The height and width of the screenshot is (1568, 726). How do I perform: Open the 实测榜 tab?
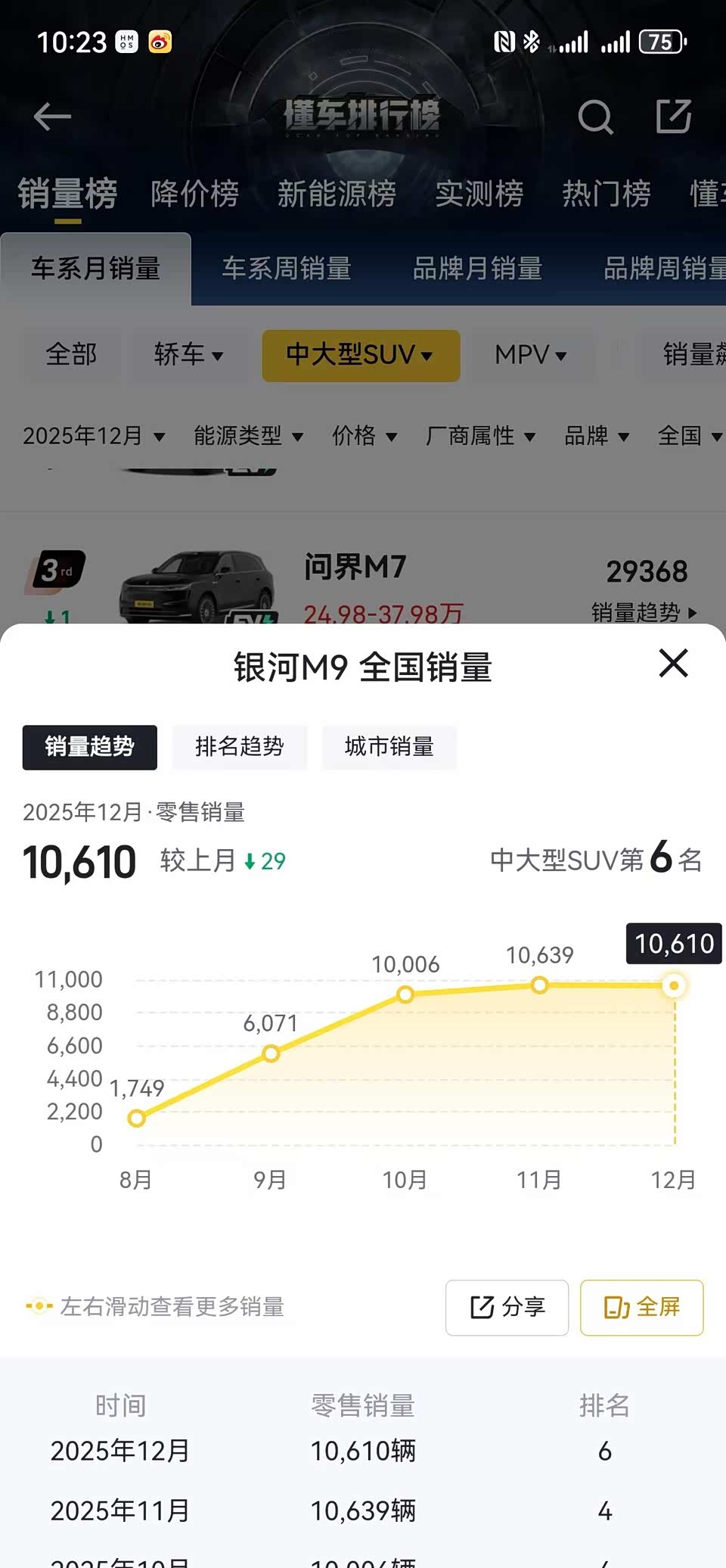click(x=479, y=194)
